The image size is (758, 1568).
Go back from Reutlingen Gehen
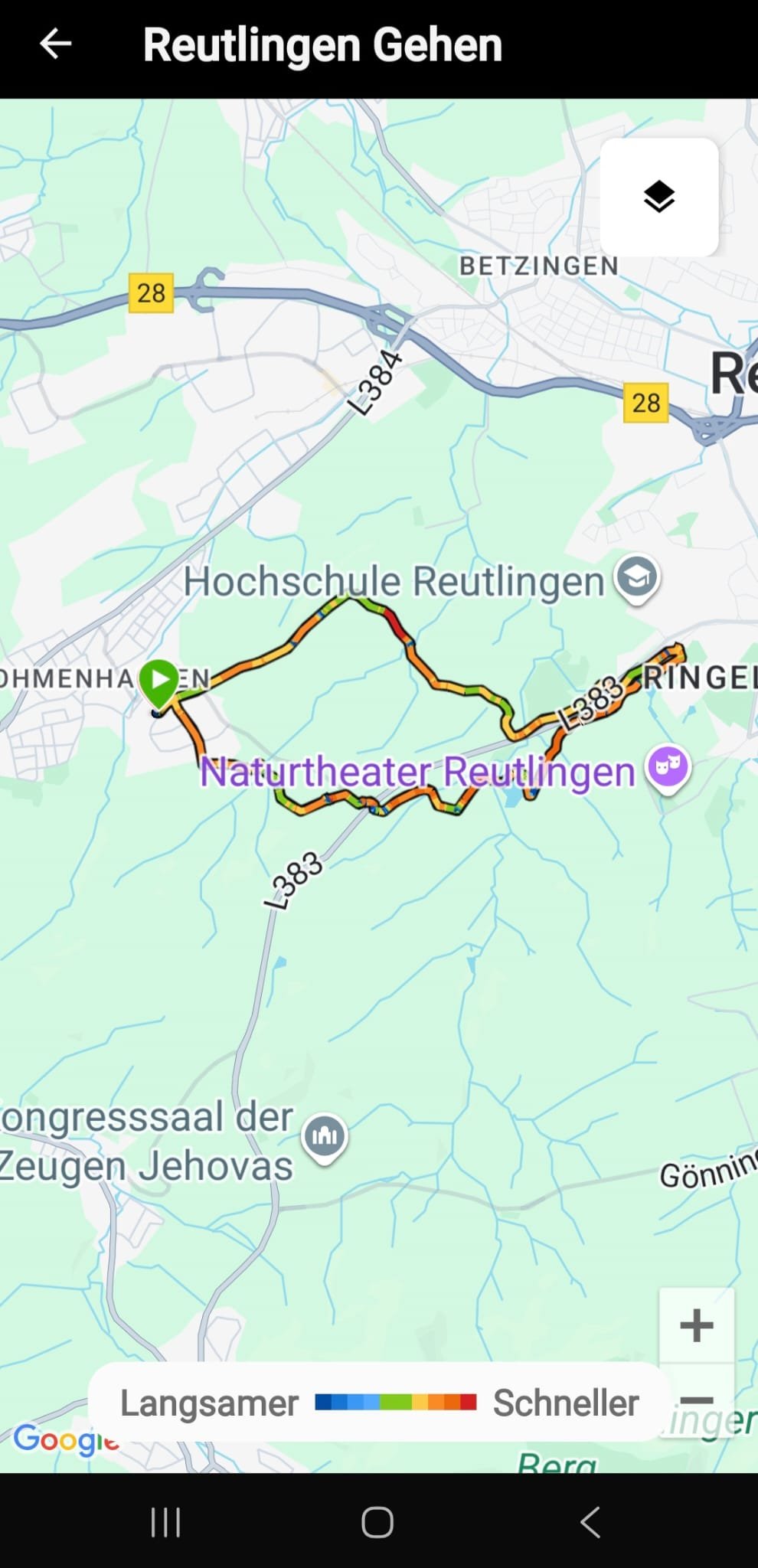55,44
